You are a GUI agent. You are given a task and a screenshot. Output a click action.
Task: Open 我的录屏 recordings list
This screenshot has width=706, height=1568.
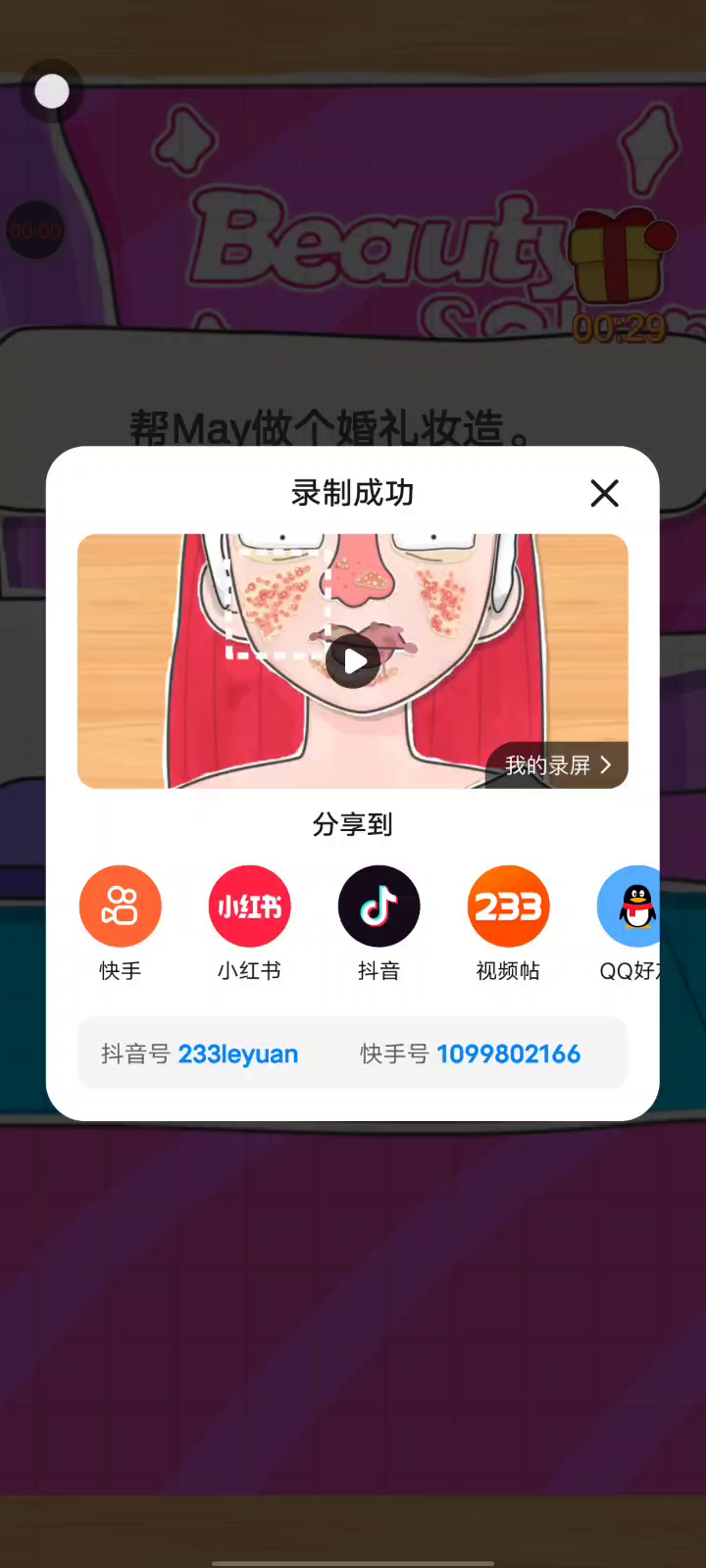[557, 765]
